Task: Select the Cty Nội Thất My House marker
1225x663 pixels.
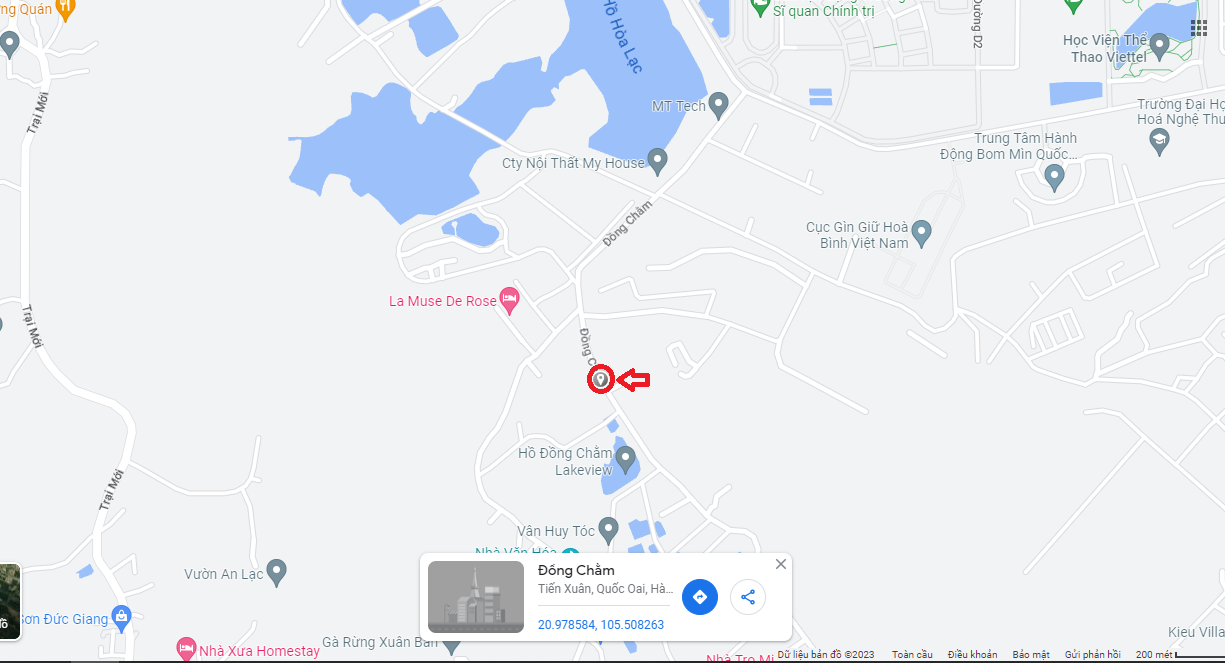Action: [657, 160]
